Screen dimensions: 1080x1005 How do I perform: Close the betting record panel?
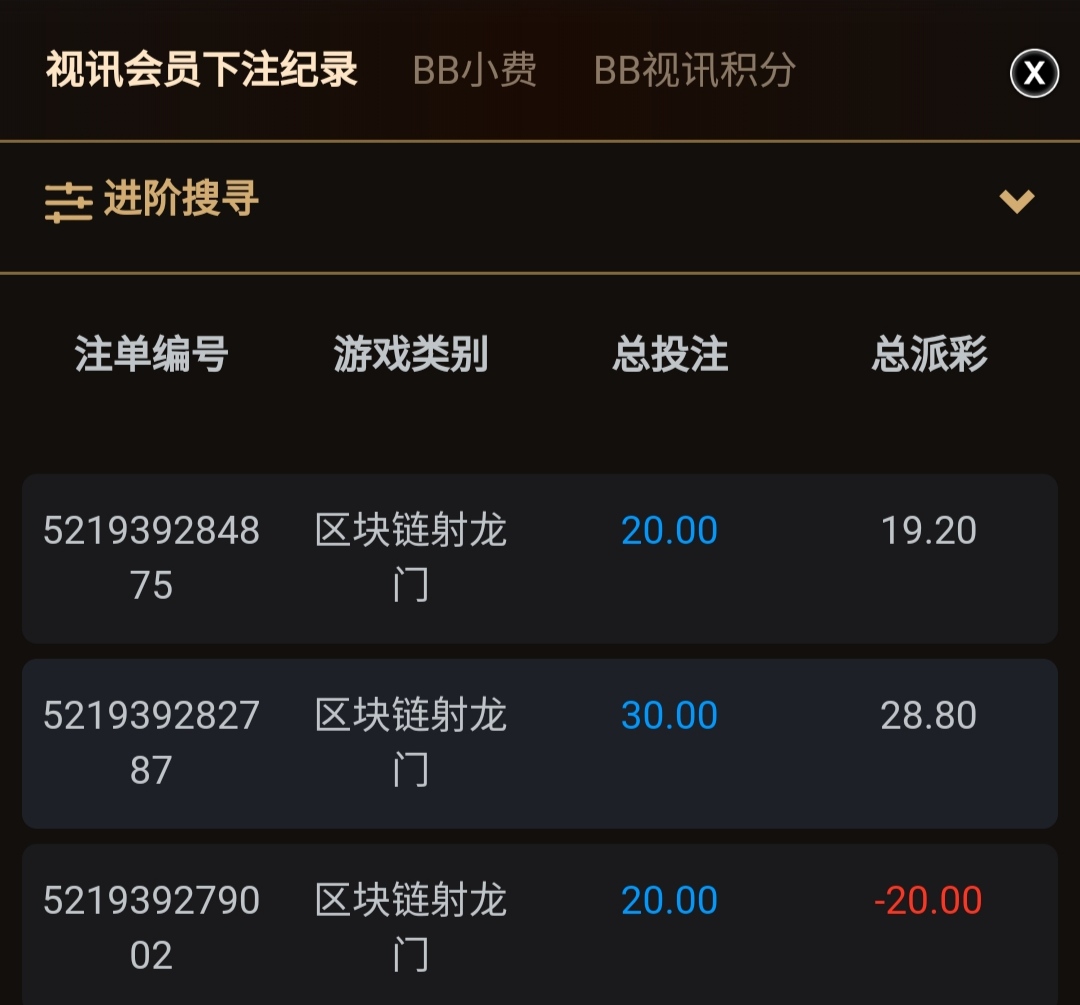pos(1034,73)
